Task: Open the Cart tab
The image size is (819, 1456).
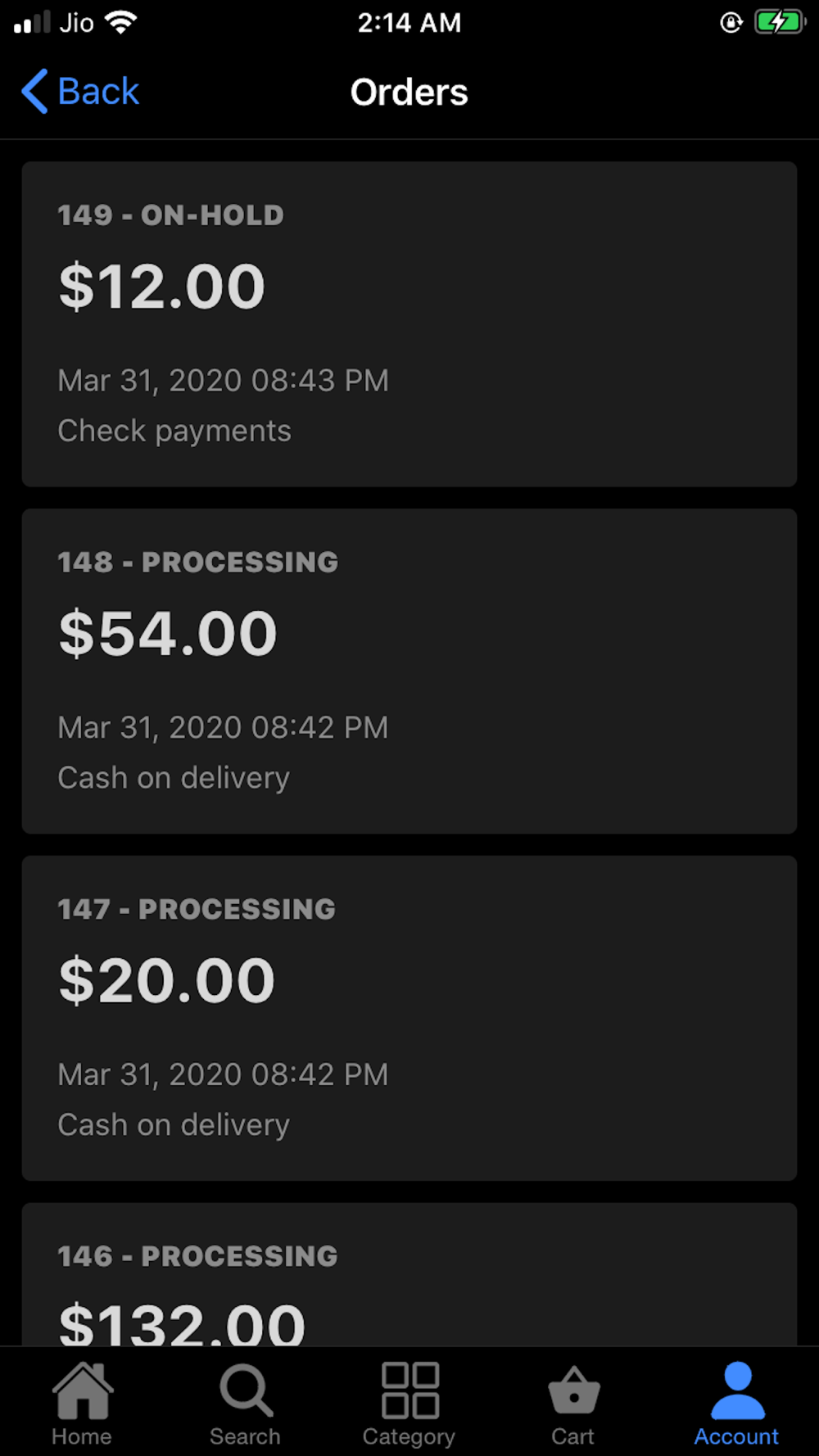Action: click(x=573, y=1404)
